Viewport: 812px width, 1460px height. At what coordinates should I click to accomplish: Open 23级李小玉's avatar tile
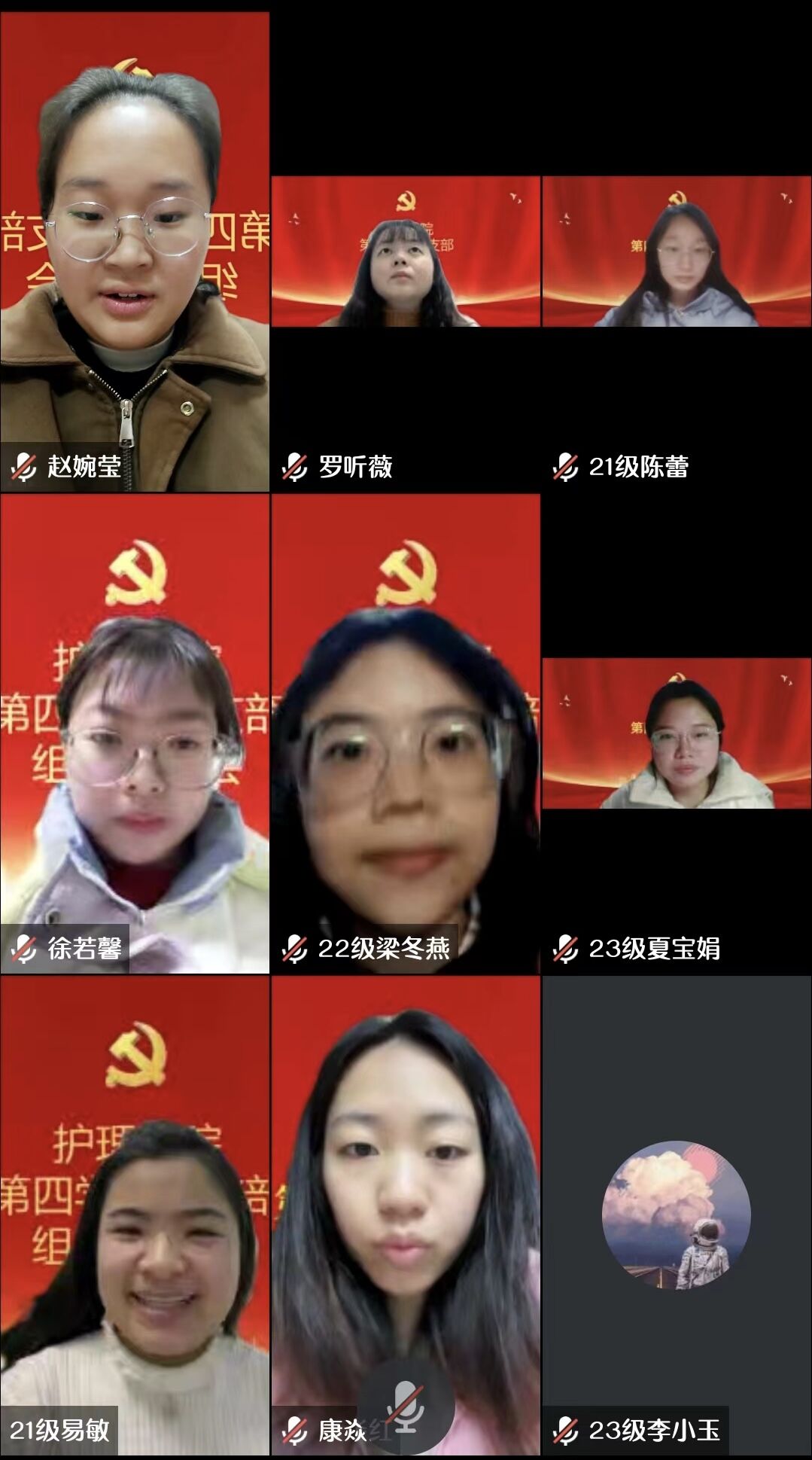(x=677, y=1216)
